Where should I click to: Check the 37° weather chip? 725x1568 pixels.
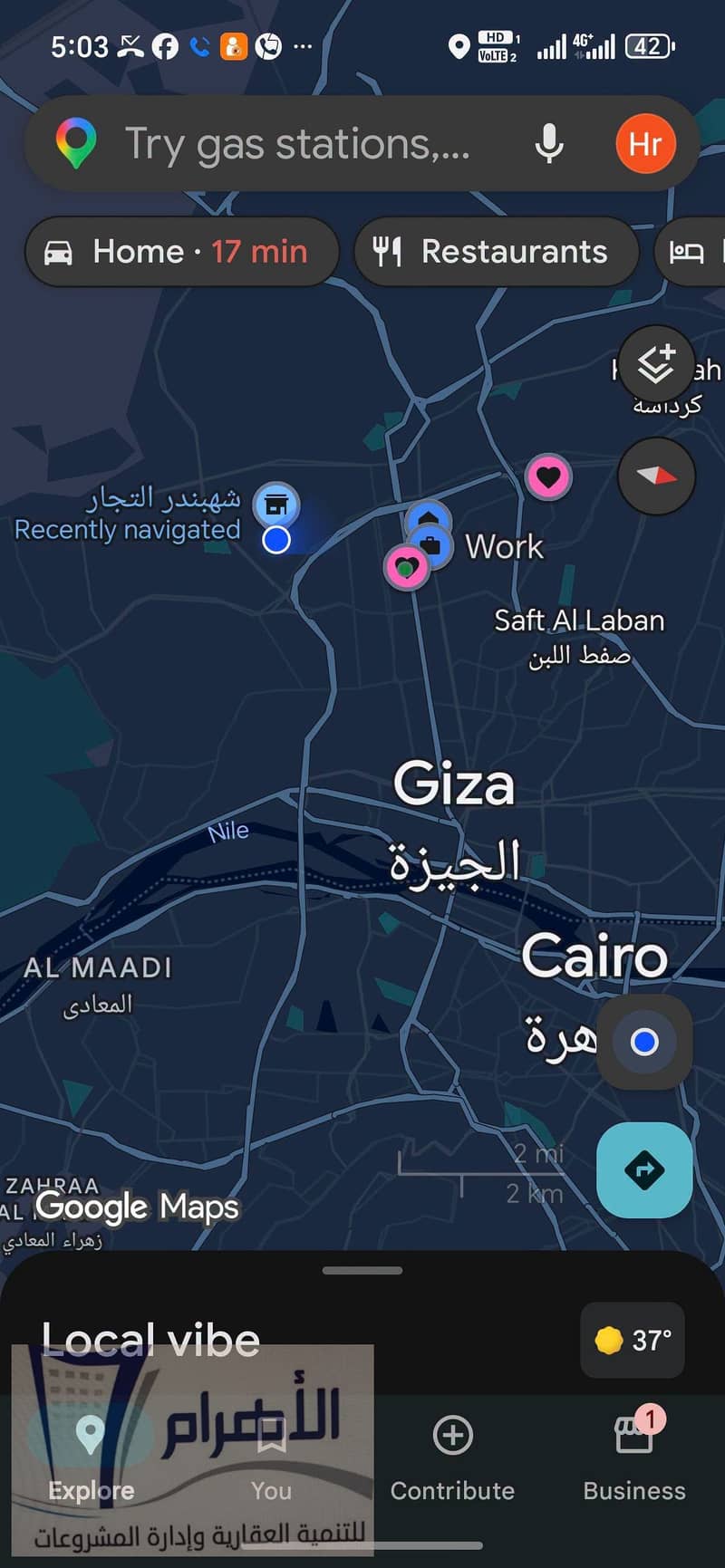click(x=632, y=1340)
